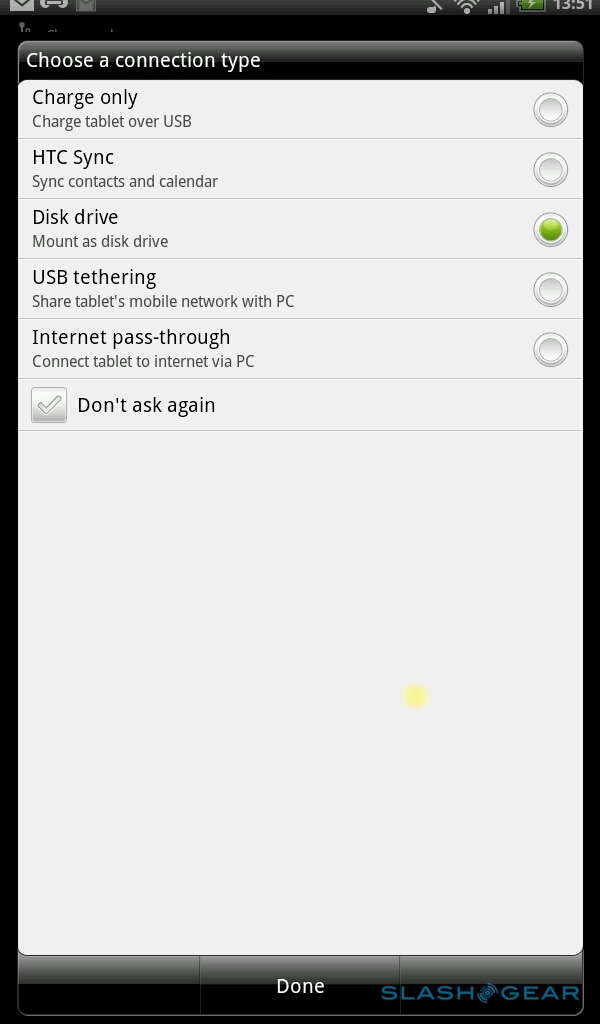Choose HTC Sync connection type
Screen dimensions: 600x1024
(x=550, y=169)
